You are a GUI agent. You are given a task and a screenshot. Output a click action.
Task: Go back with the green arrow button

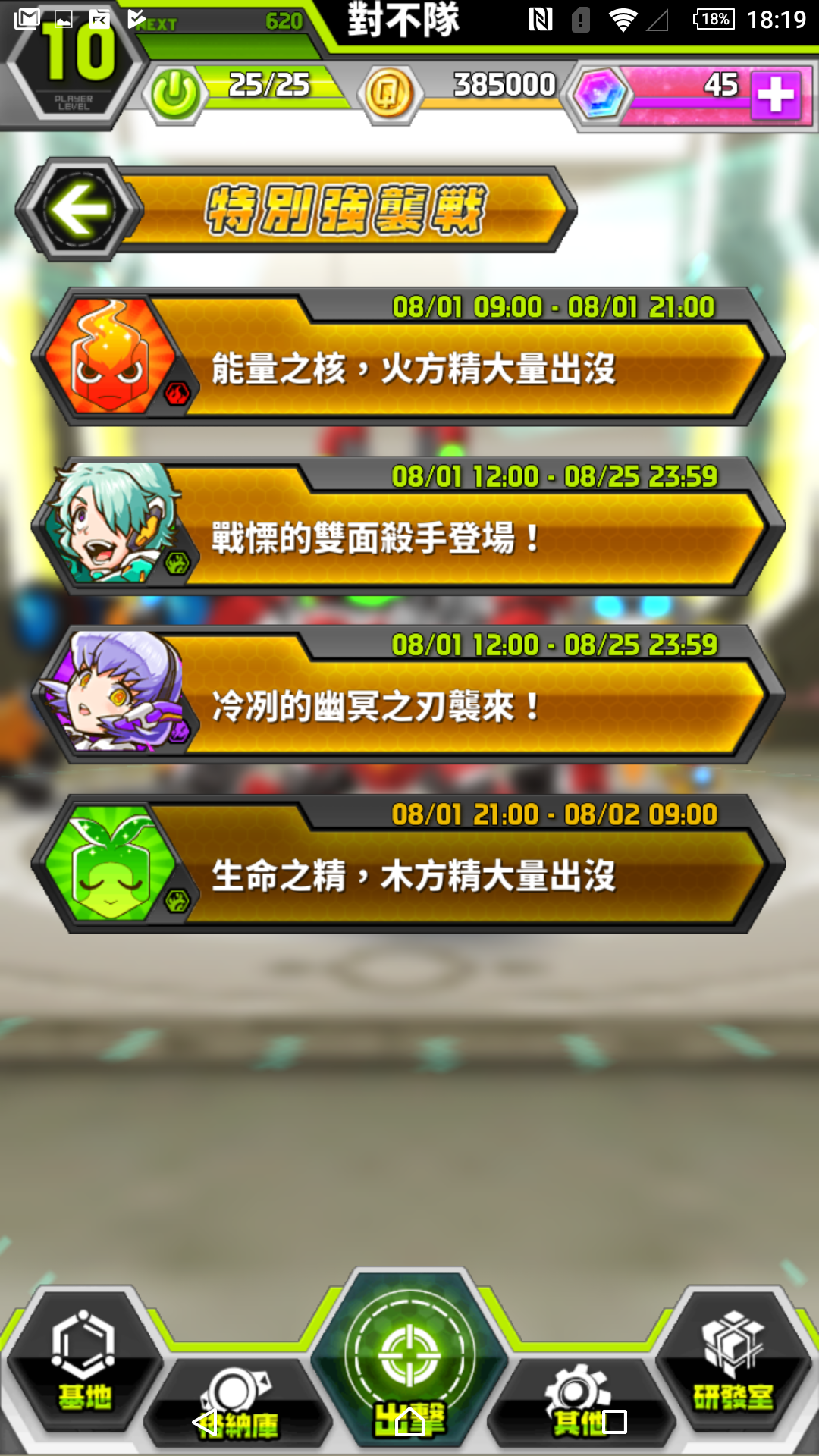pos(79,209)
